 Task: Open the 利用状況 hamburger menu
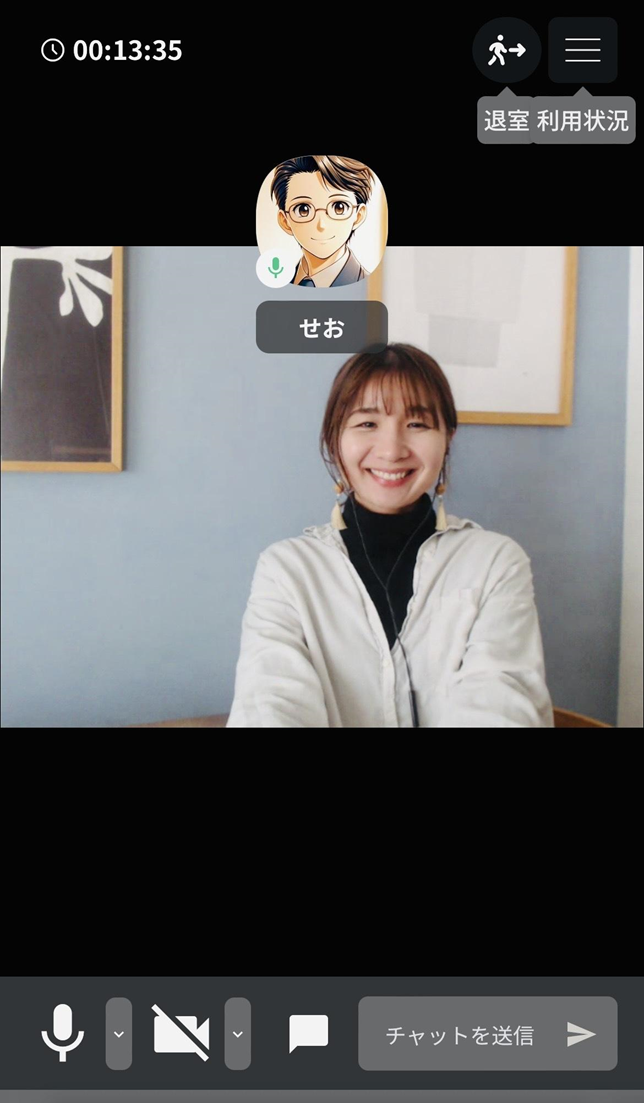pyautogui.click(x=582, y=50)
